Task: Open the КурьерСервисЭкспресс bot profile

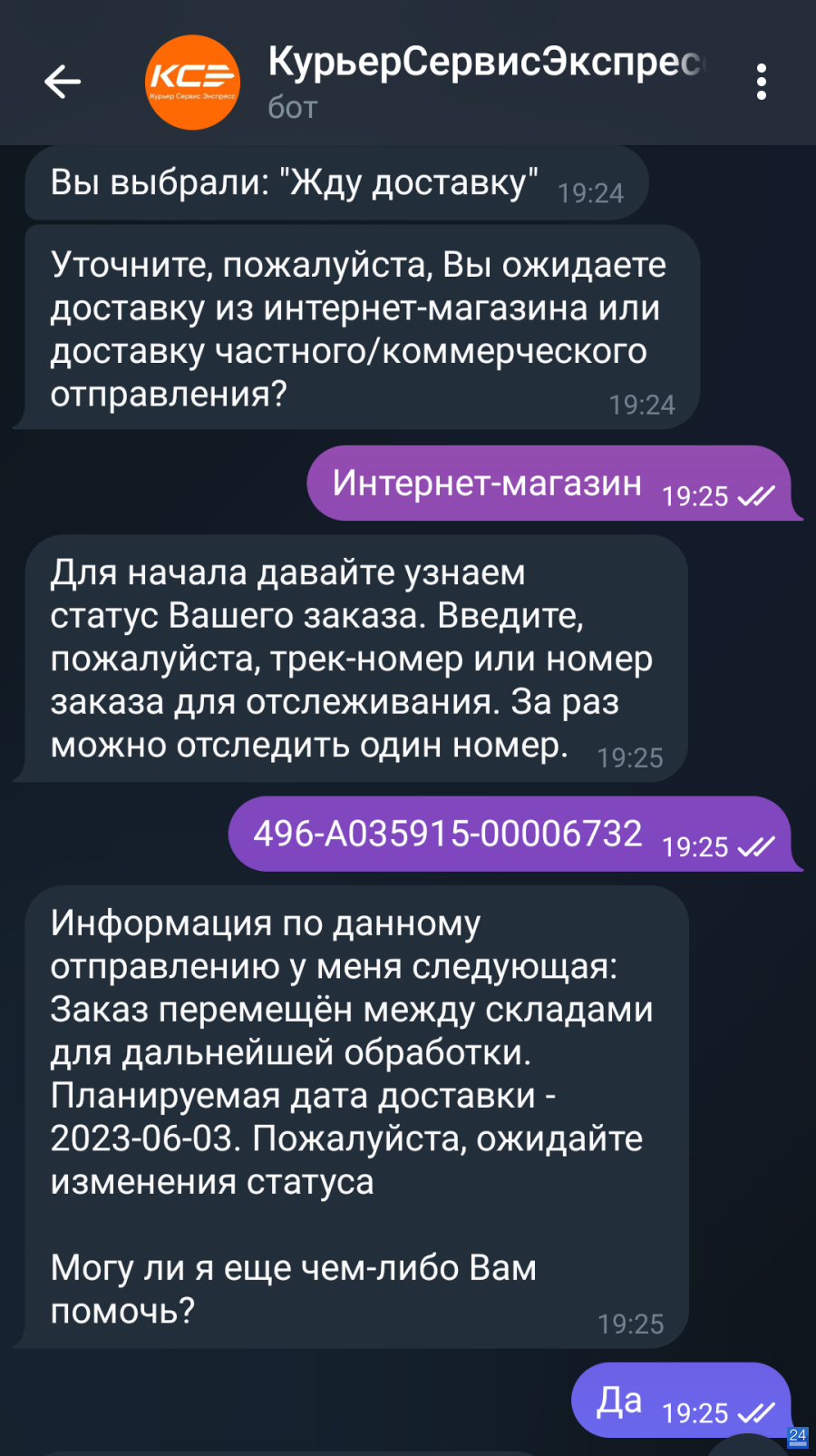Action: (x=486, y=63)
